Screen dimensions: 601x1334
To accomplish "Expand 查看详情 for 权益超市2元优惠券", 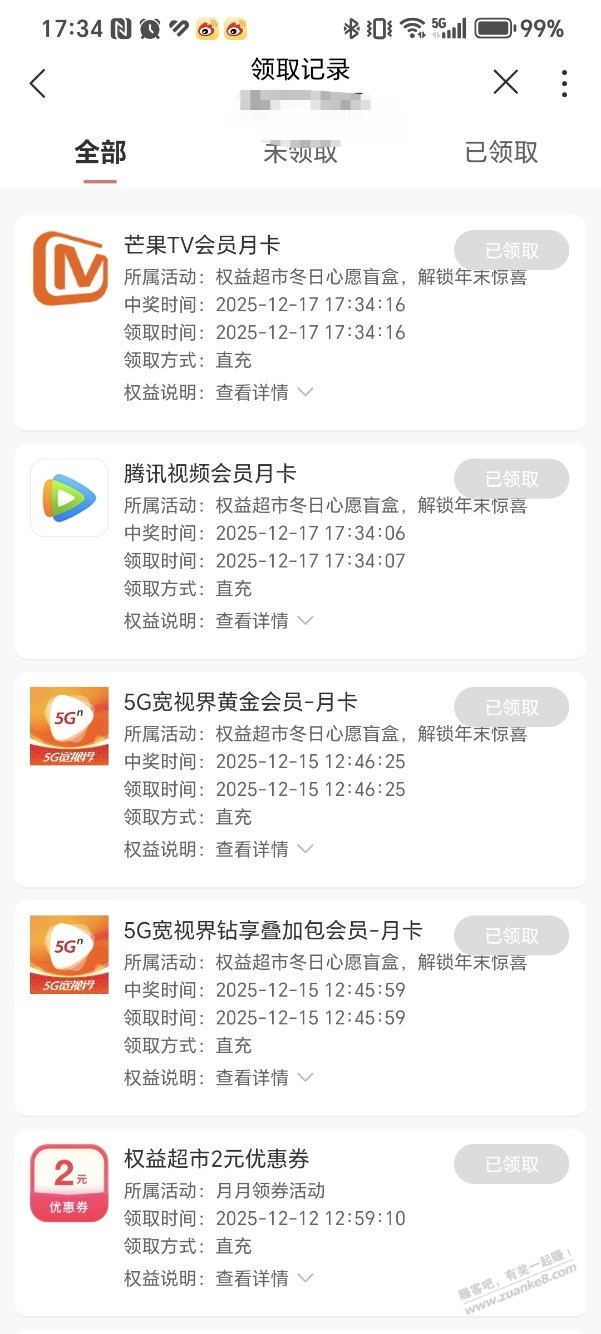I will pos(264,1278).
